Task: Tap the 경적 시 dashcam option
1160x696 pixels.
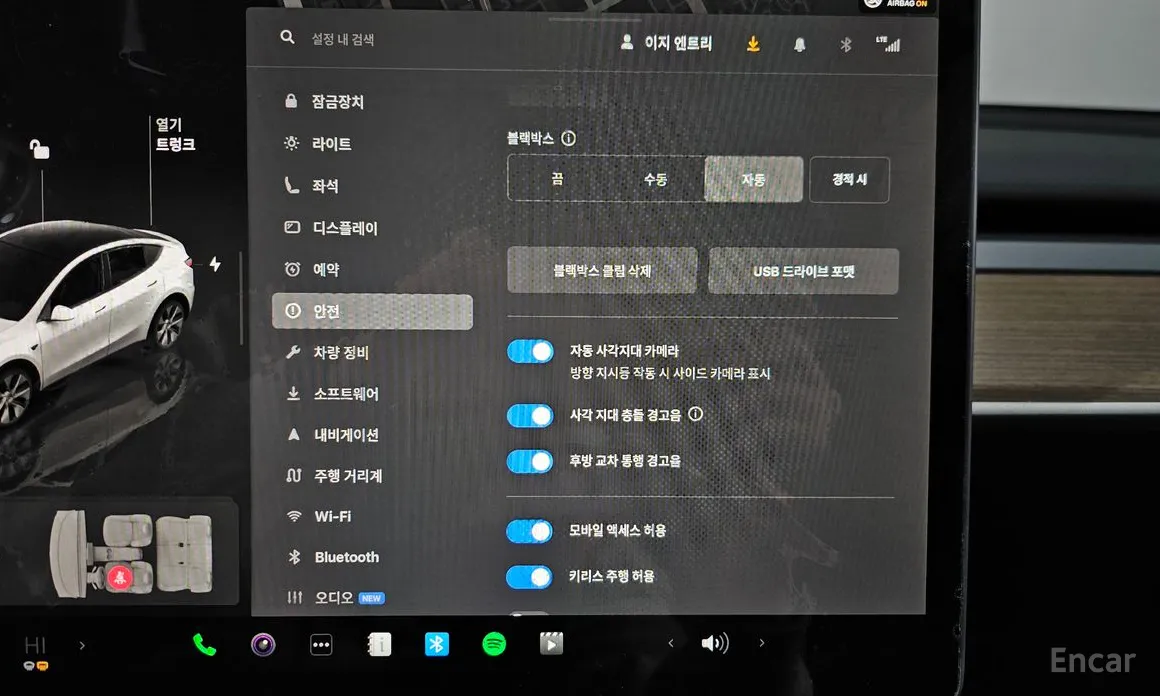Action: pyautogui.click(x=849, y=180)
